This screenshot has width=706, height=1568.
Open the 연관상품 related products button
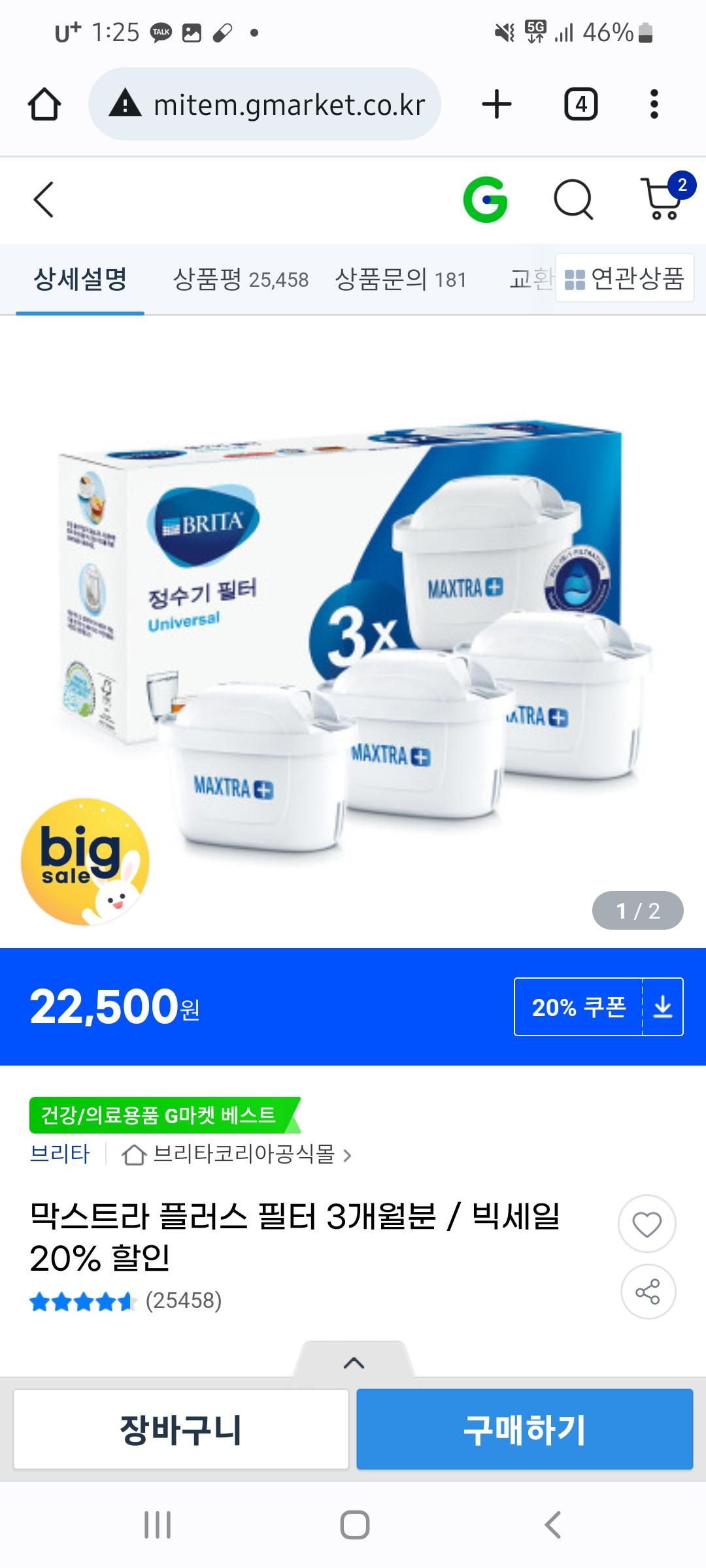(624, 278)
